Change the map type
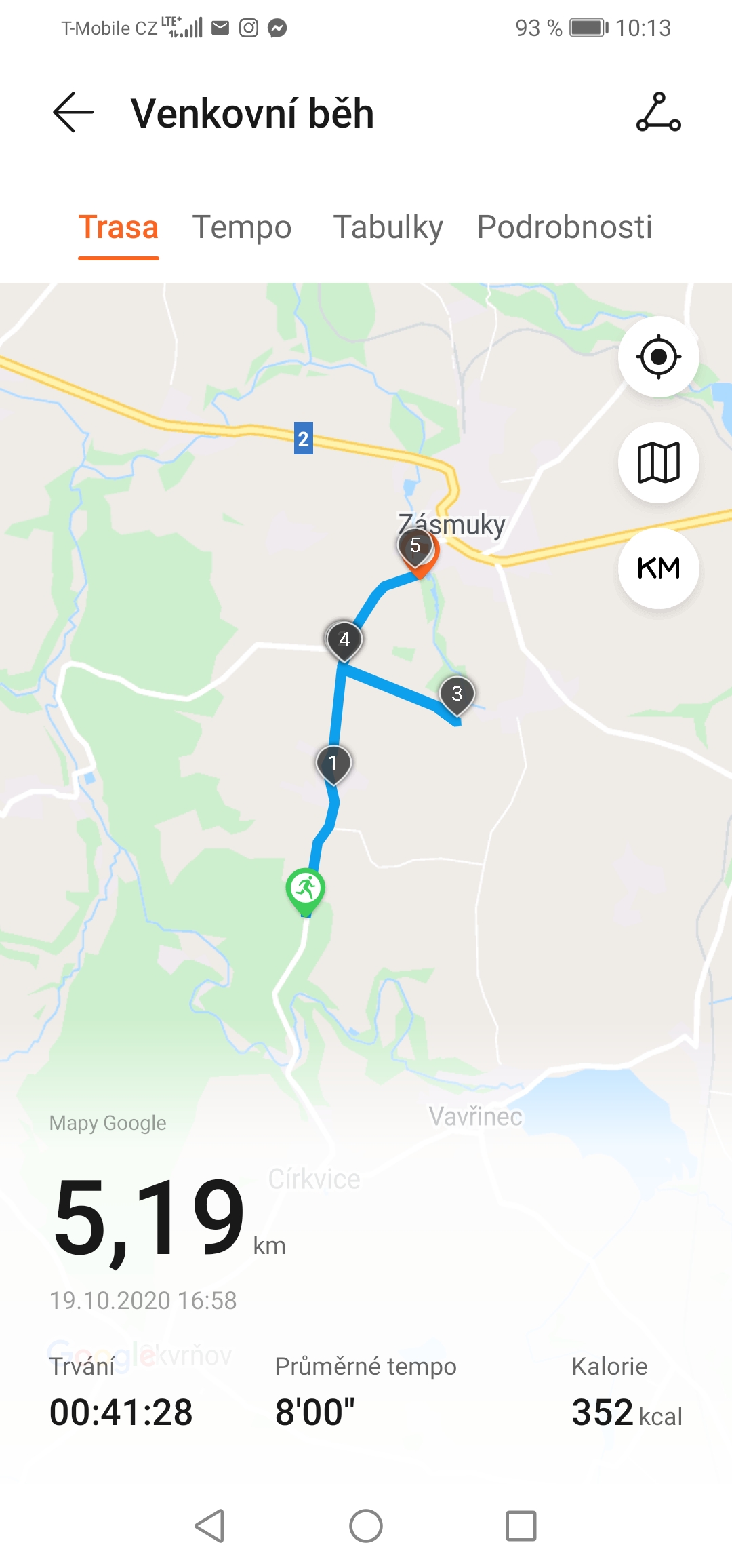This screenshot has width=732, height=1568. [x=659, y=463]
